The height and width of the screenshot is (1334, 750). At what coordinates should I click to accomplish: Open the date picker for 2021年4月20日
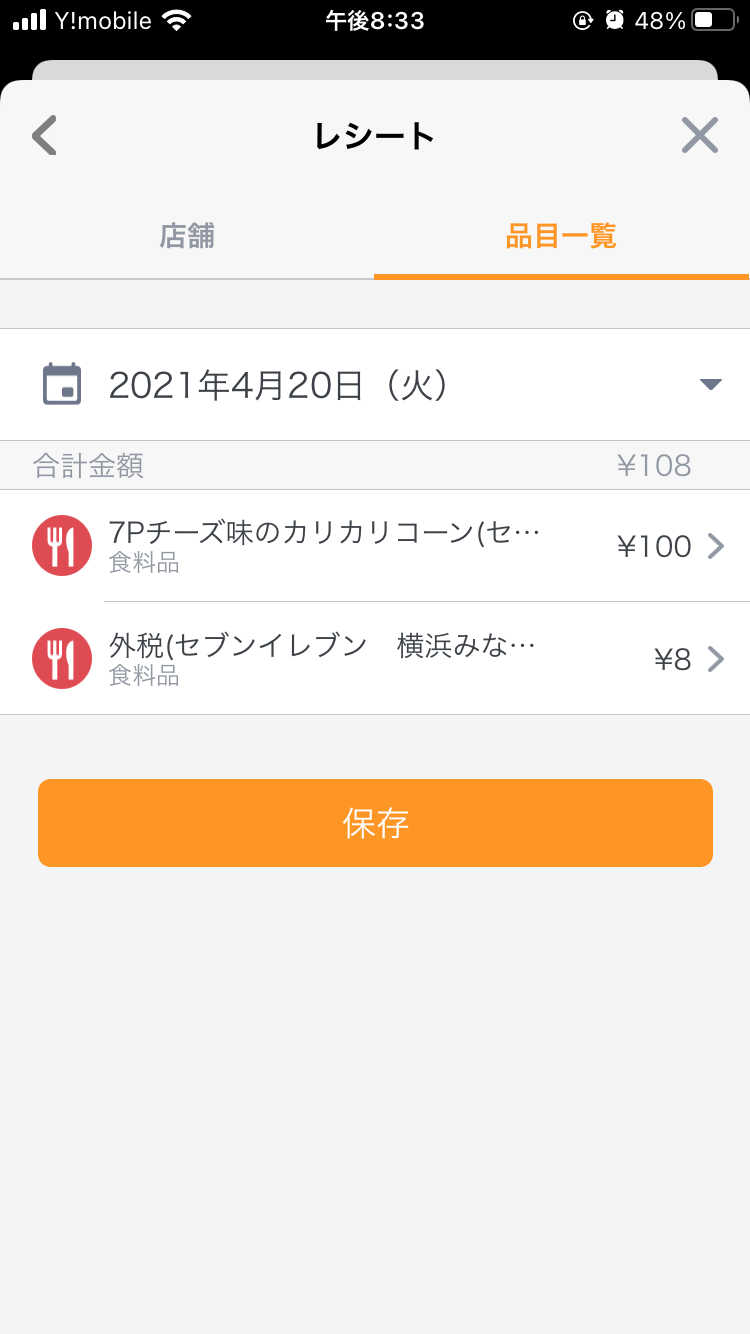pyautogui.click(x=375, y=384)
